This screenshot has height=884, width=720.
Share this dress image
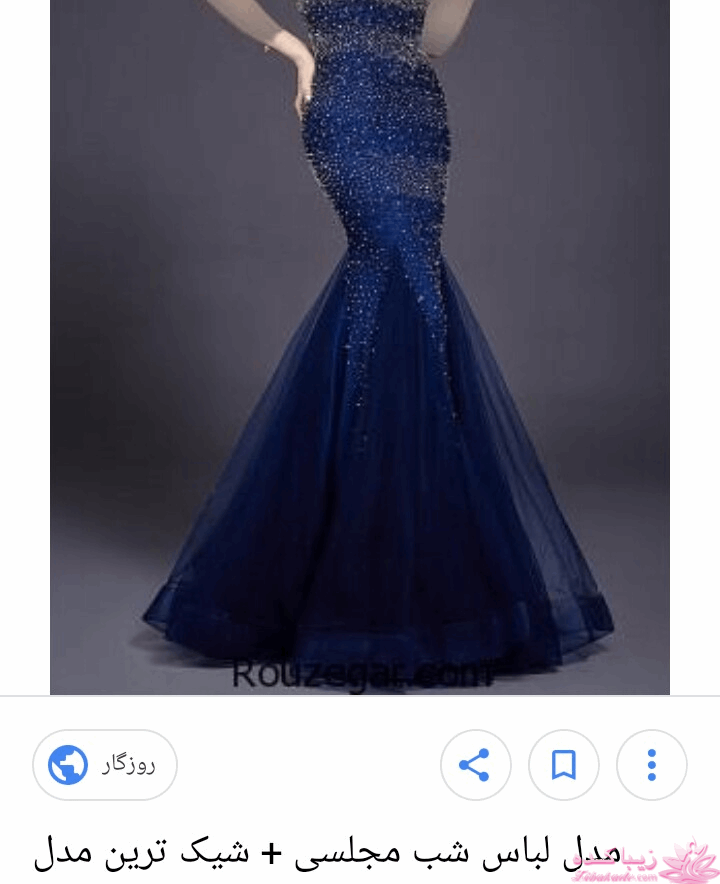pos(475,766)
